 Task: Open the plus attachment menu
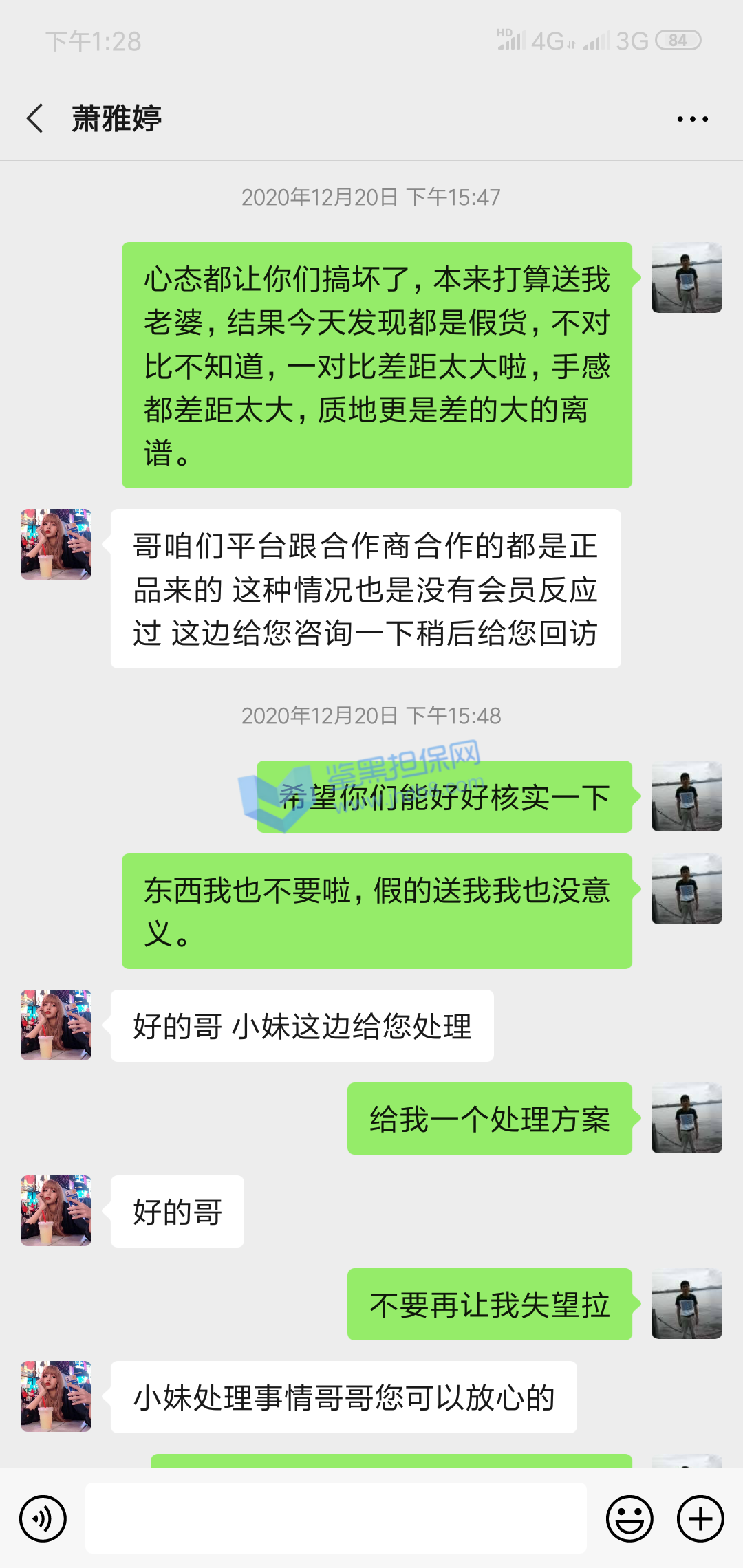tap(700, 1518)
